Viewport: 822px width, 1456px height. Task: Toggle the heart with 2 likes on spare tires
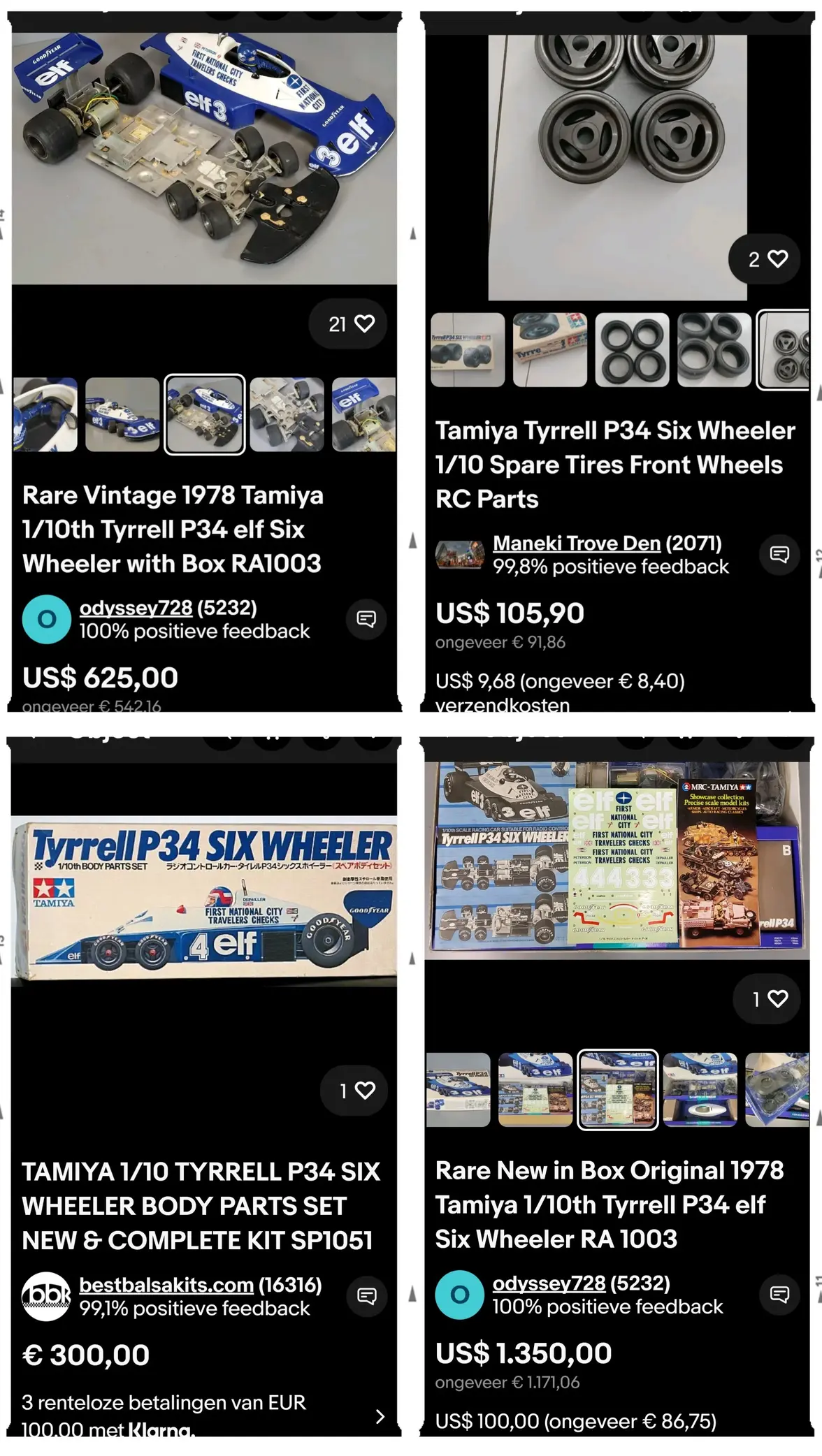pos(765,259)
